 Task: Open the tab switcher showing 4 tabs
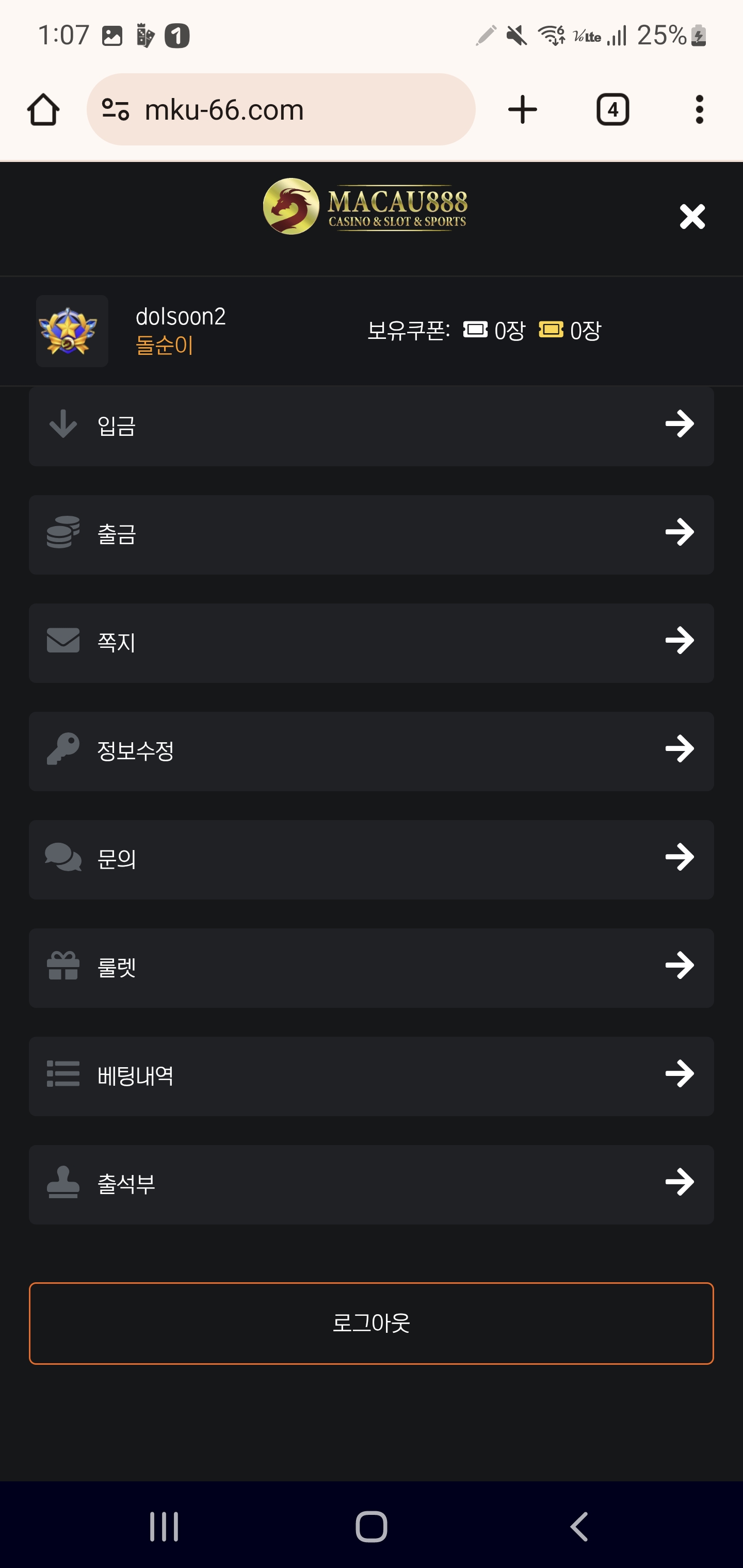pos(612,109)
